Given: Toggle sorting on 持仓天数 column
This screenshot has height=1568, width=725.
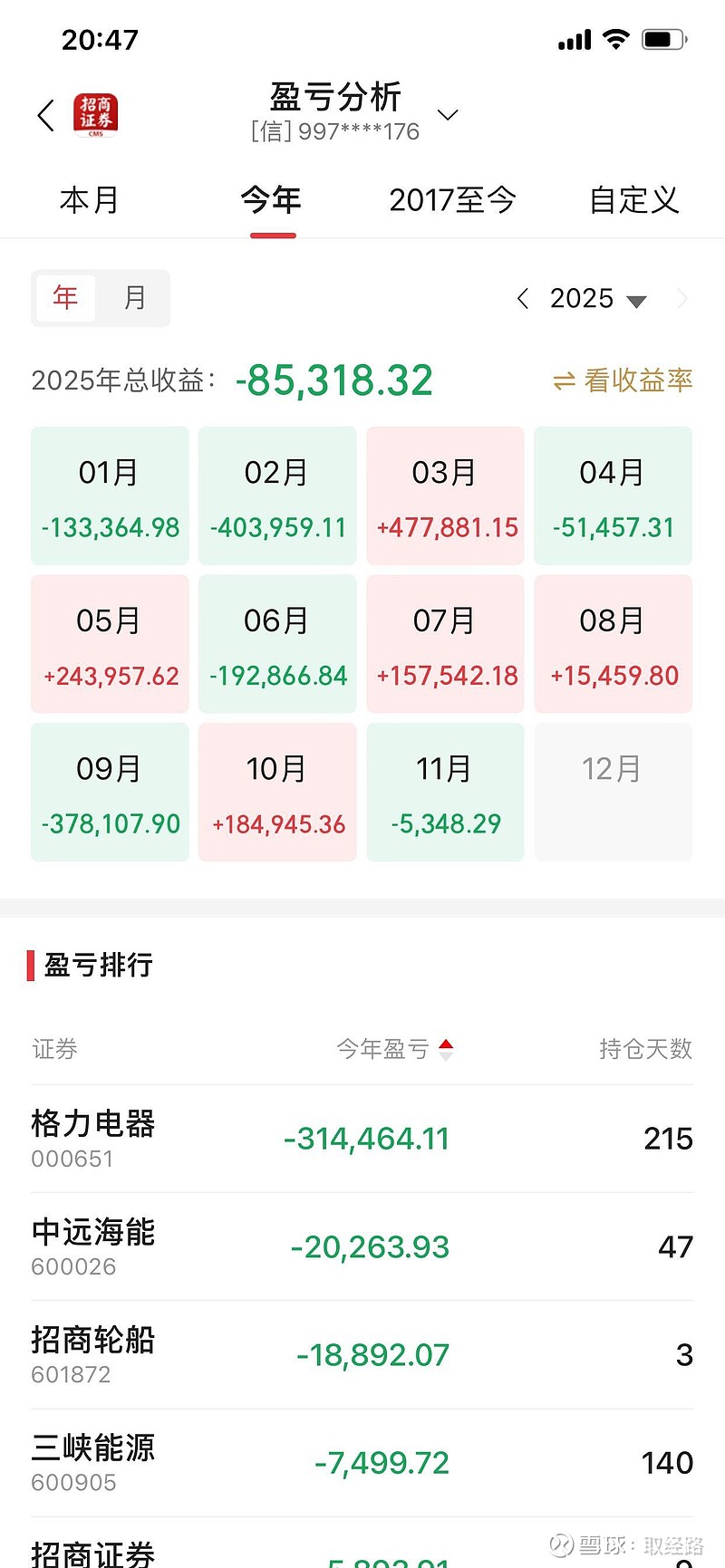Looking at the screenshot, I should pyautogui.click(x=646, y=1048).
